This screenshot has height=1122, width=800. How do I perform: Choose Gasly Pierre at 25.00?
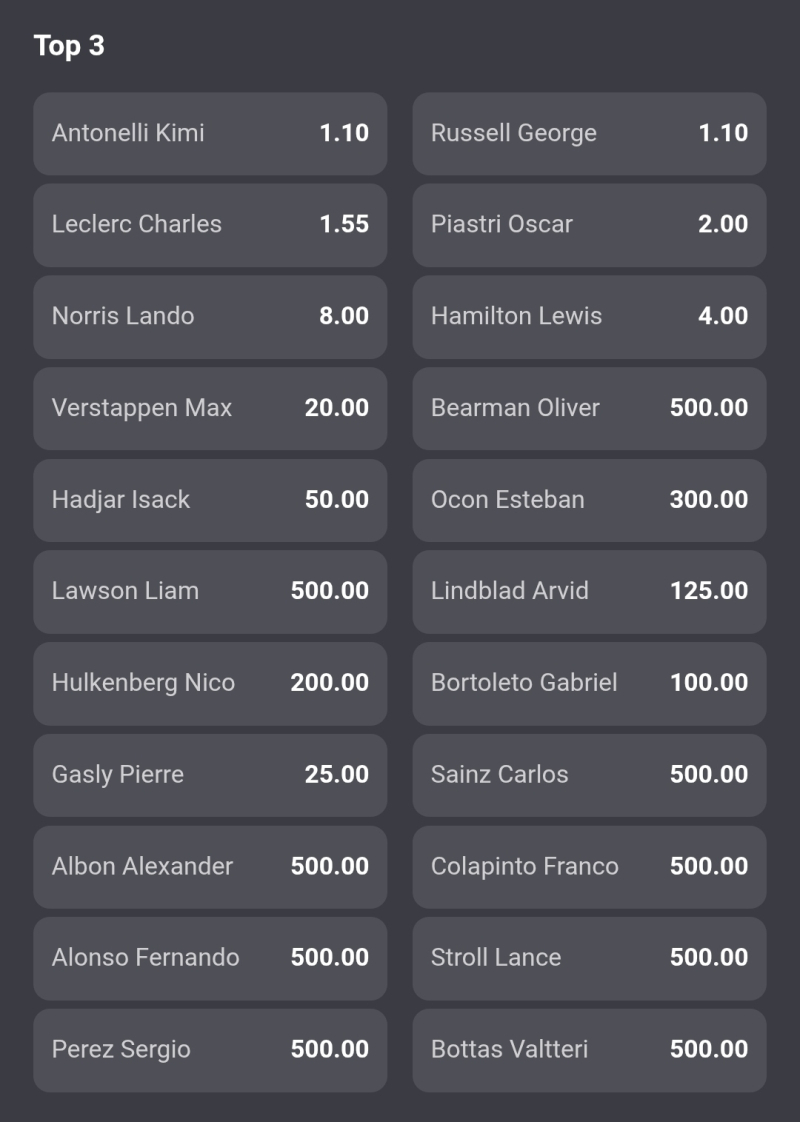coord(210,775)
